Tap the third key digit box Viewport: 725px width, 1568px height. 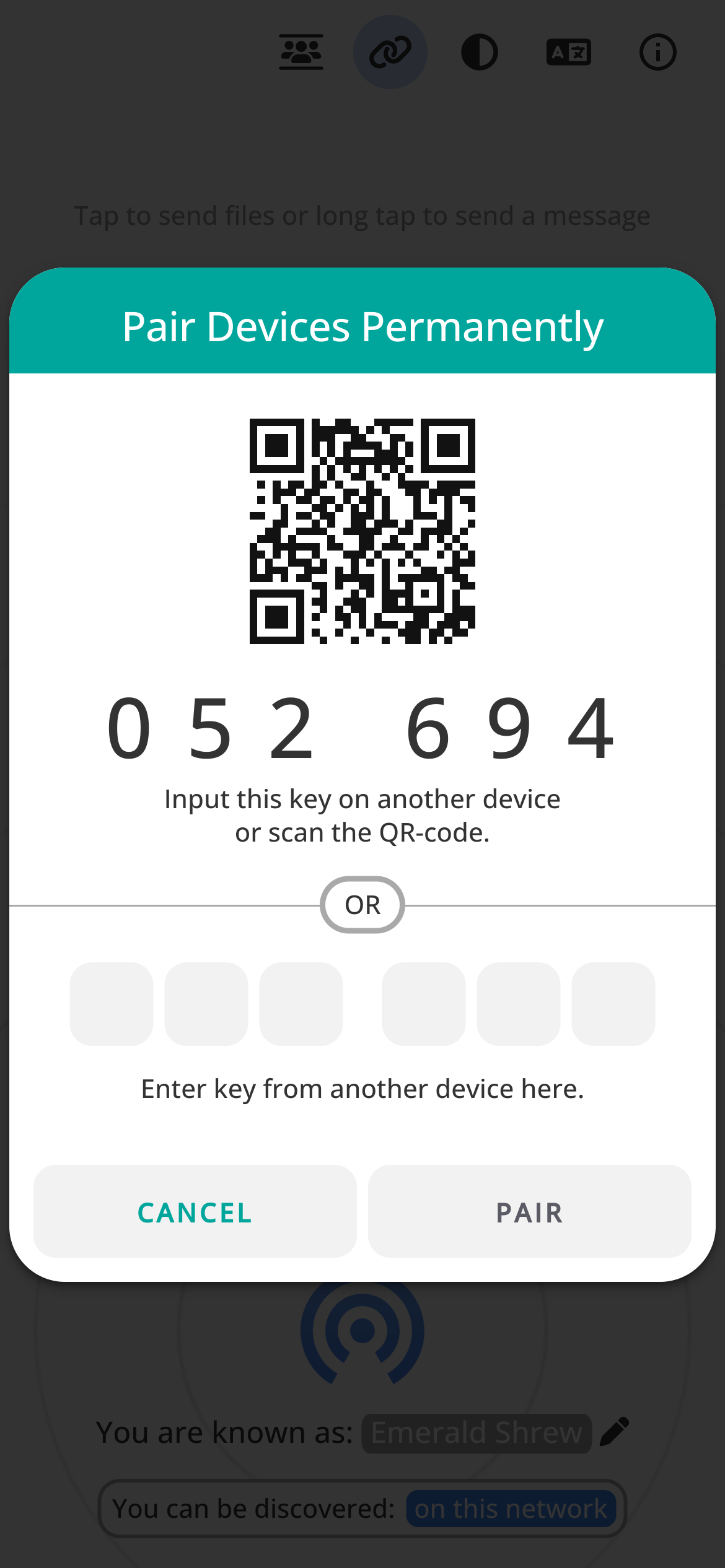[x=301, y=1004]
